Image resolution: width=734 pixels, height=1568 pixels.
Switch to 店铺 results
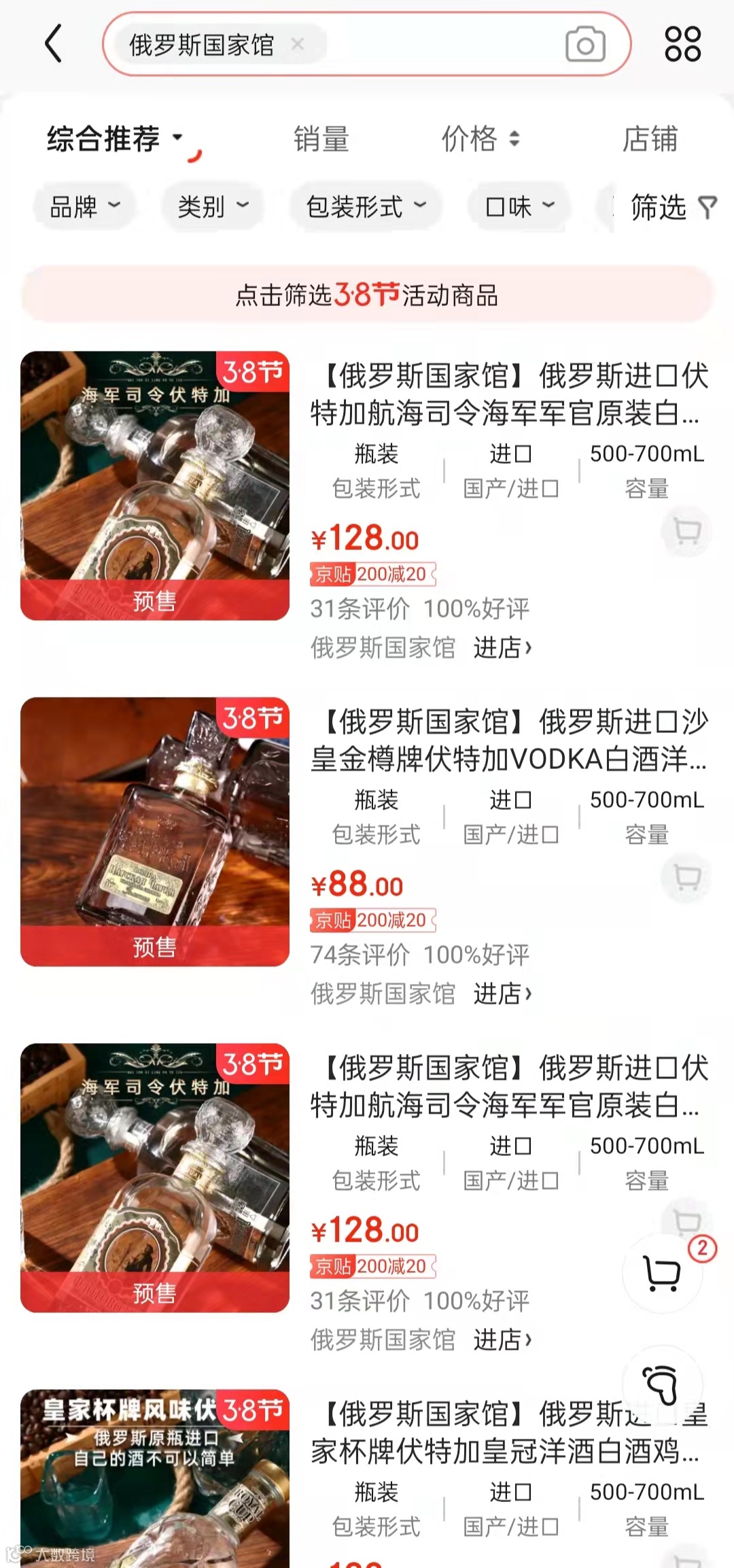[650, 139]
